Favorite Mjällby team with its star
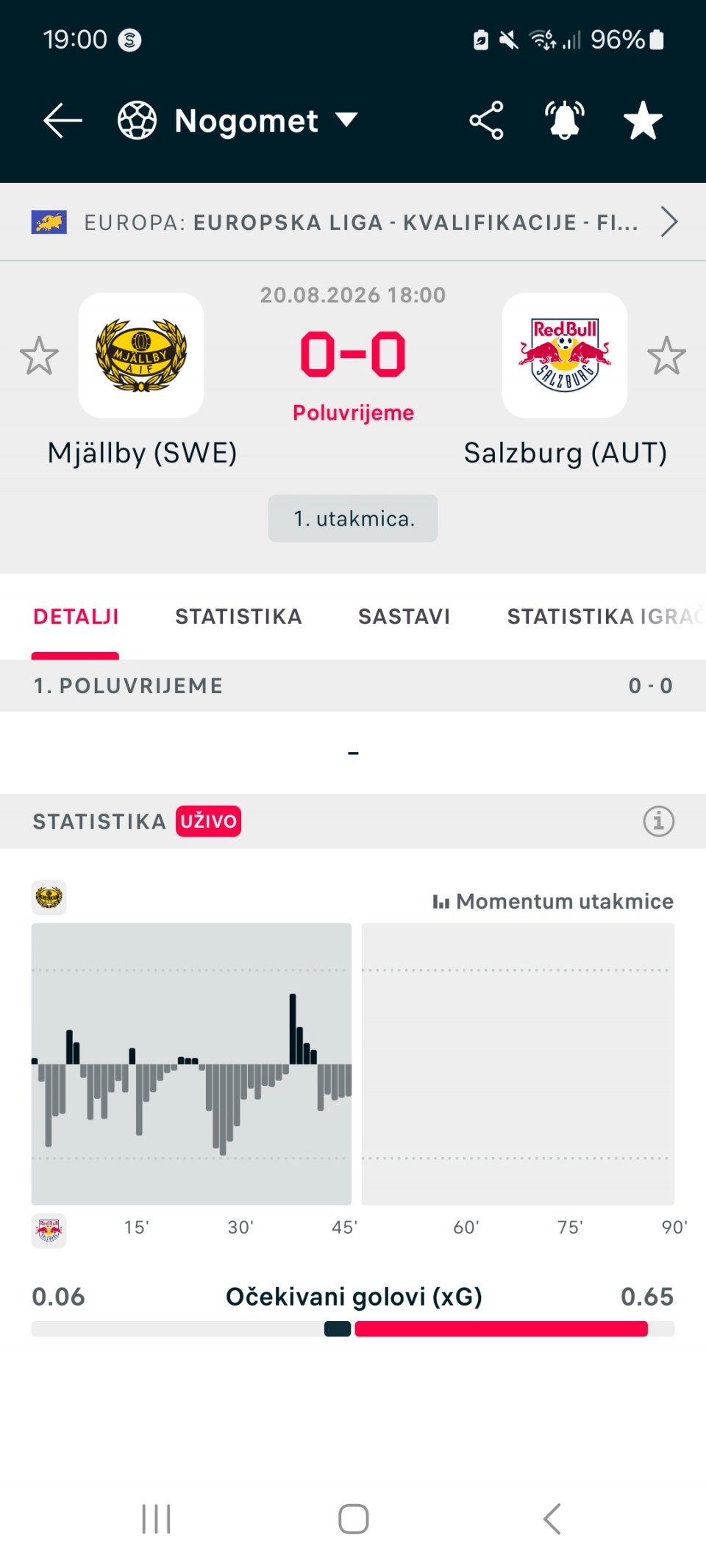Screen dimensions: 706x1568 pos(39,356)
